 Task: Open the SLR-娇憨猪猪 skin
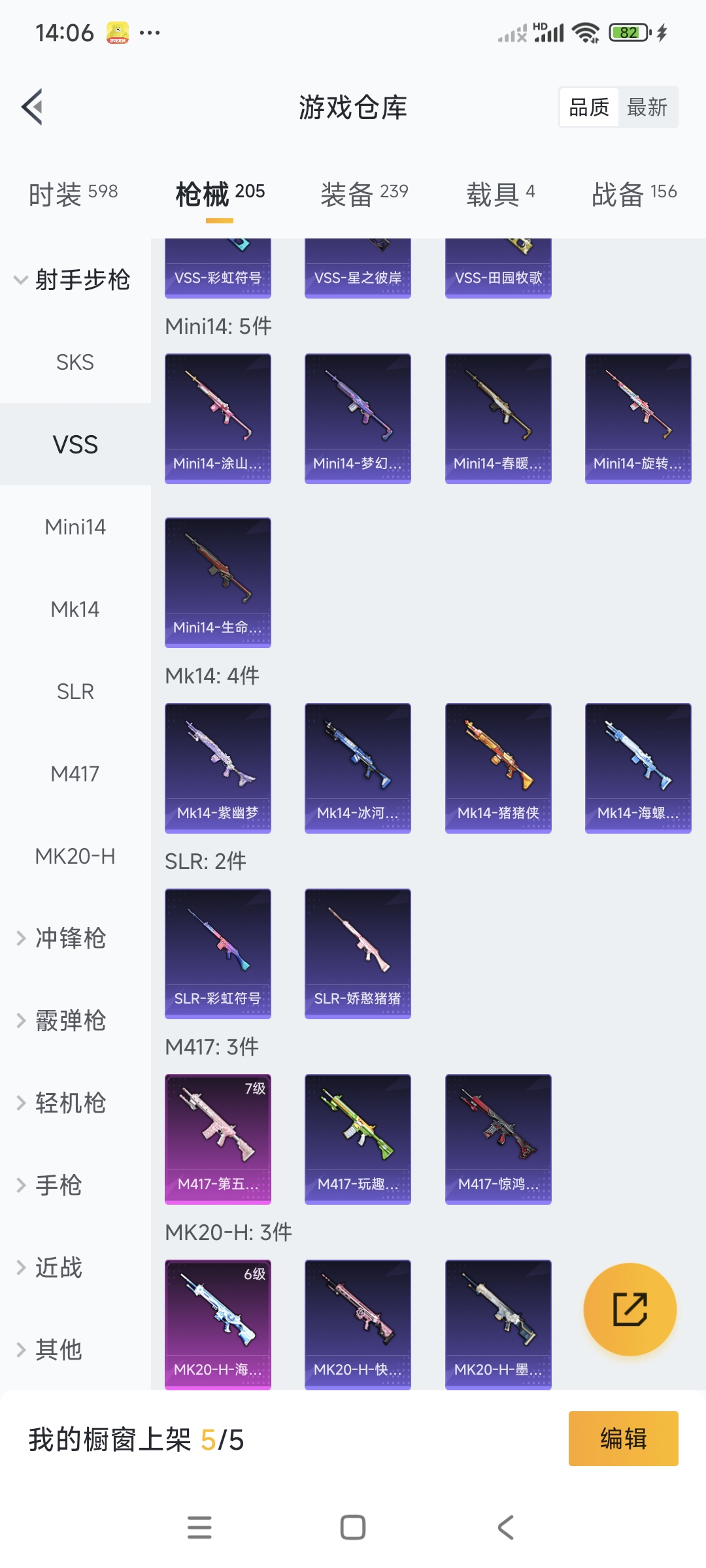358,953
